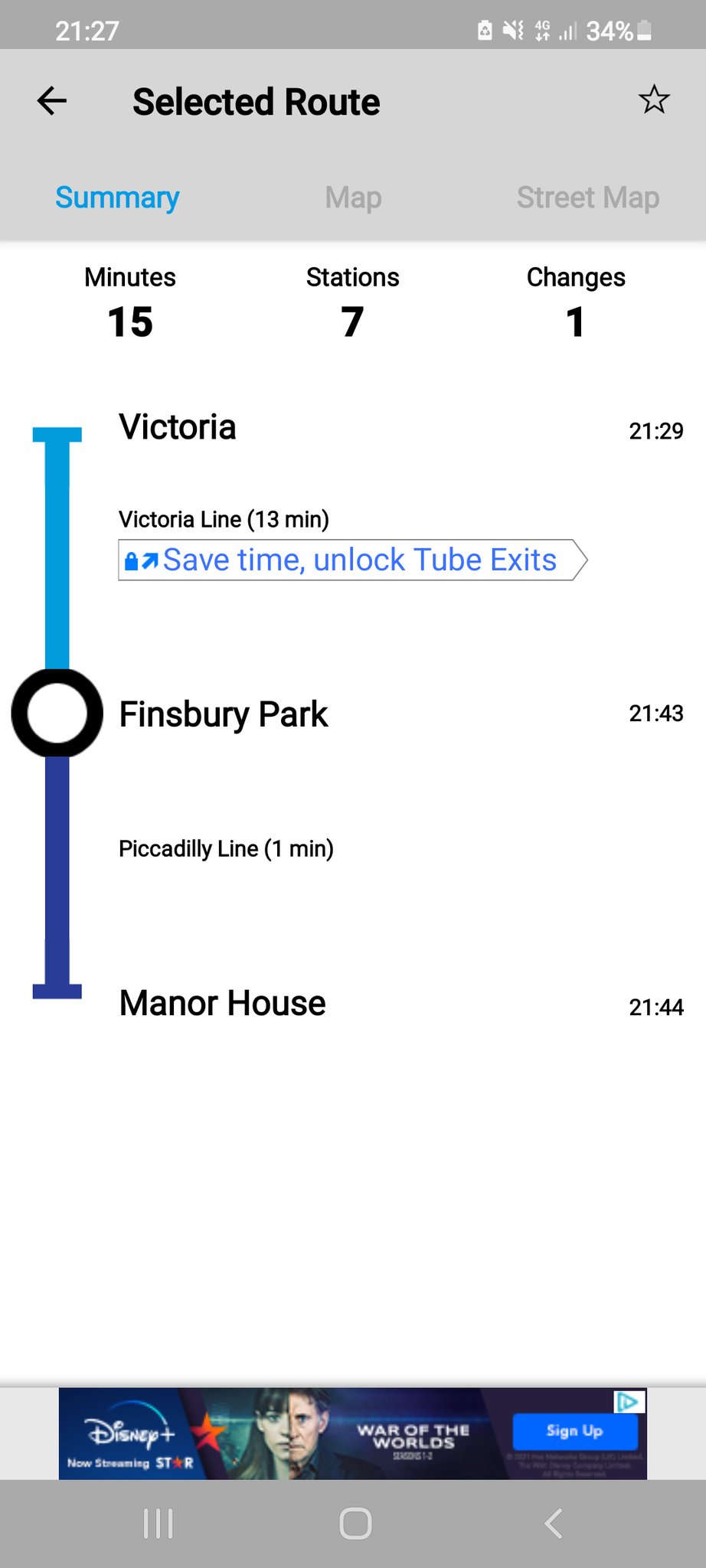Select the Summary tab

(x=117, y=198)
